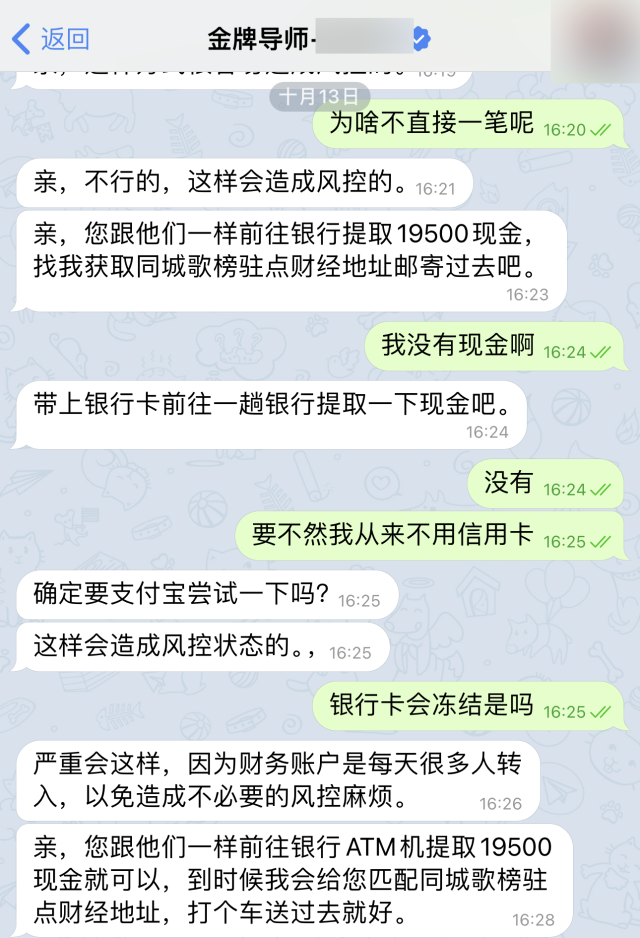
Task: Open the contact avatar in the top bar
Action: [x=601, y=38]
